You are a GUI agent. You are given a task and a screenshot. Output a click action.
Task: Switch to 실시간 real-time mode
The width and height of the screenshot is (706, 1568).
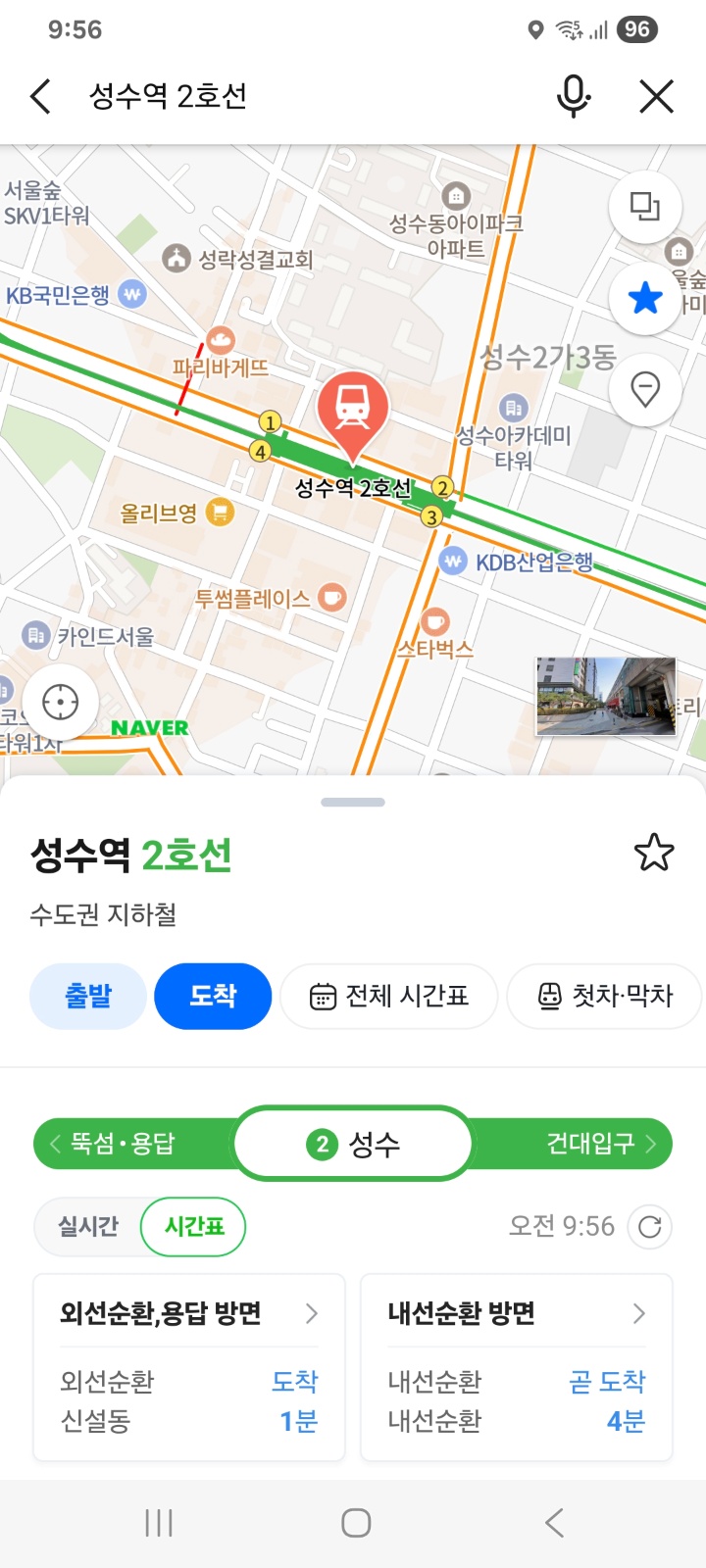[86, 1226]
